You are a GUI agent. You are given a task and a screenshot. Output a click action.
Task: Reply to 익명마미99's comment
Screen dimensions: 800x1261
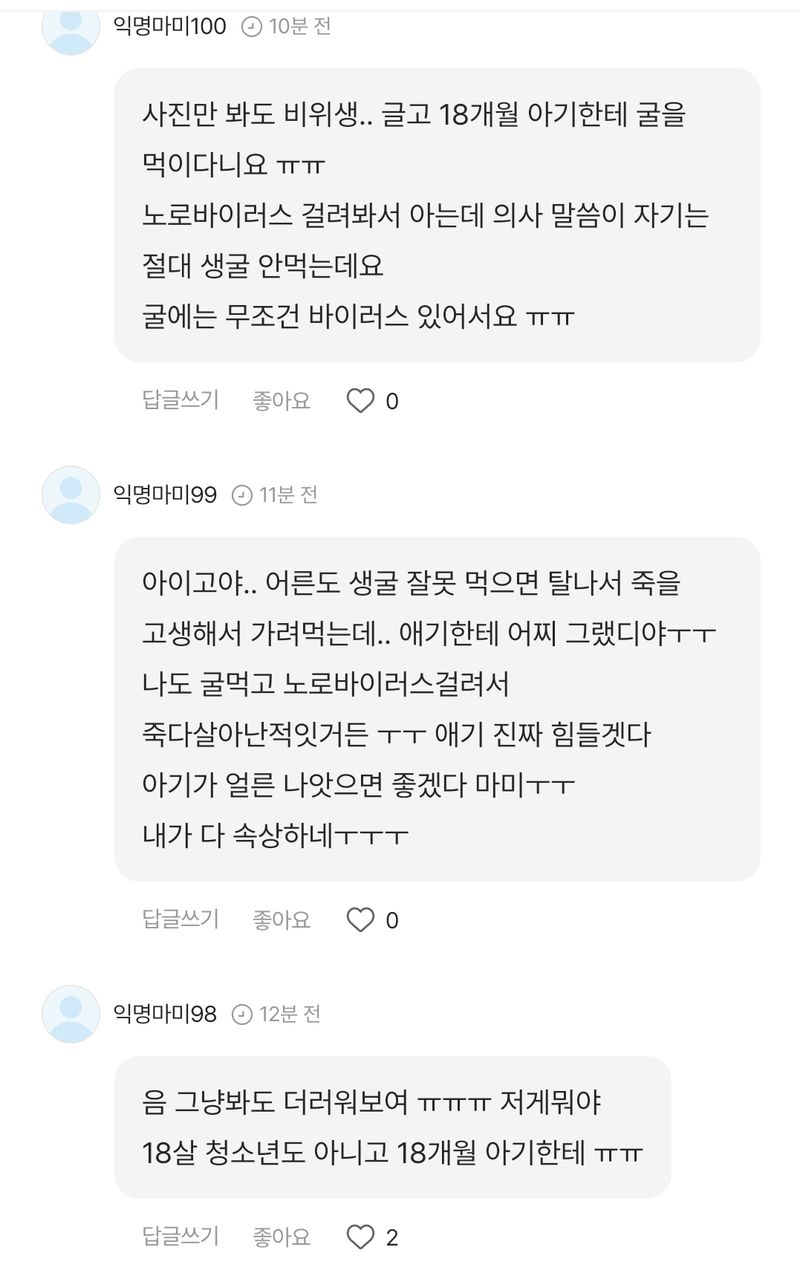(x=181, y=919)
